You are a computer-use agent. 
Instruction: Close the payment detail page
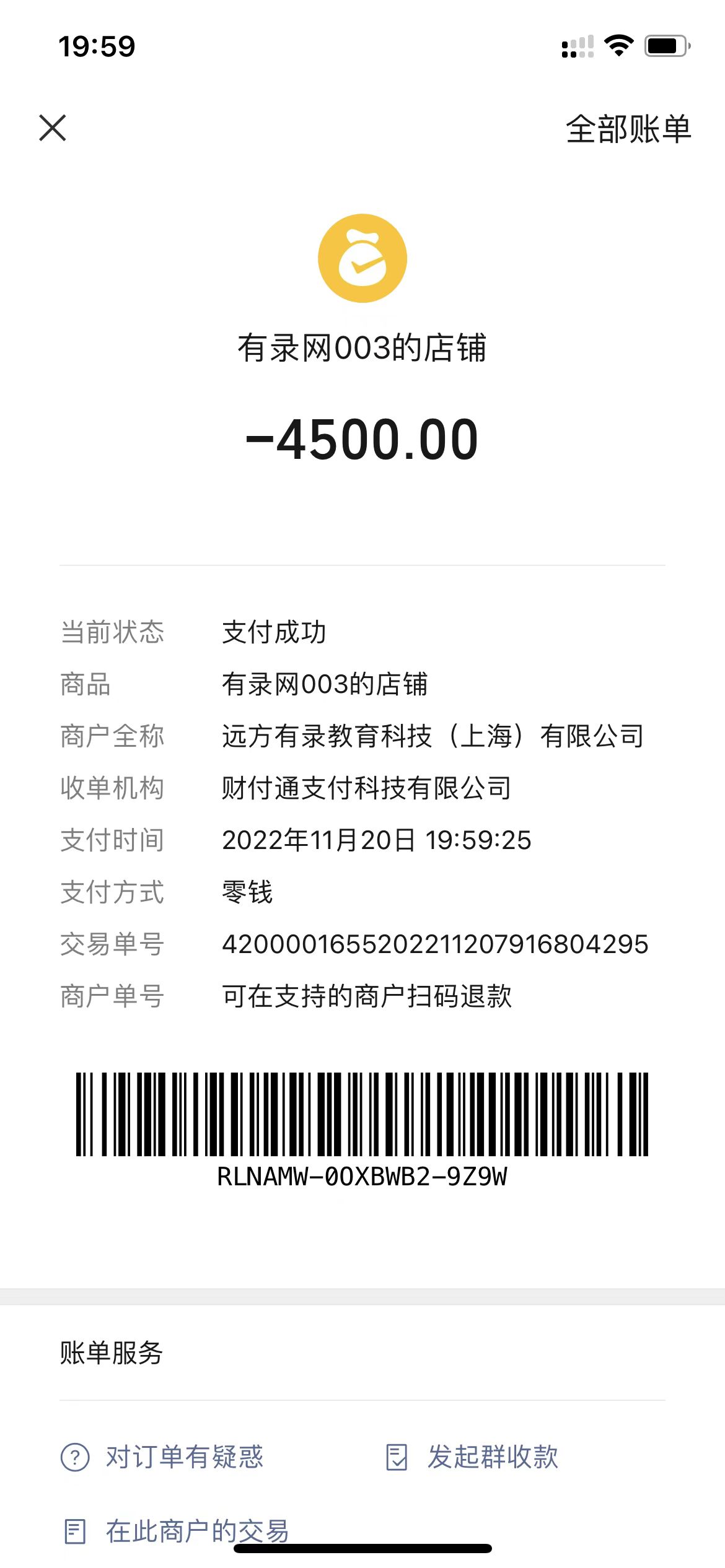53,128
